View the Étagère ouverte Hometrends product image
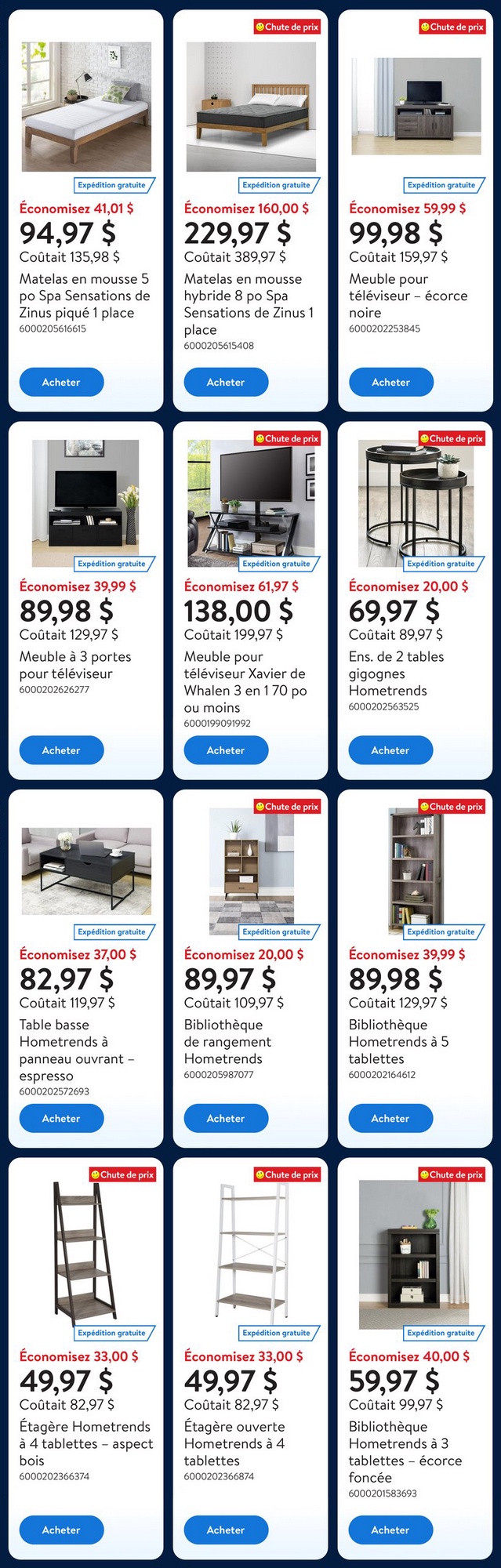The image size is (501, 1568). tap(251, 1250)
